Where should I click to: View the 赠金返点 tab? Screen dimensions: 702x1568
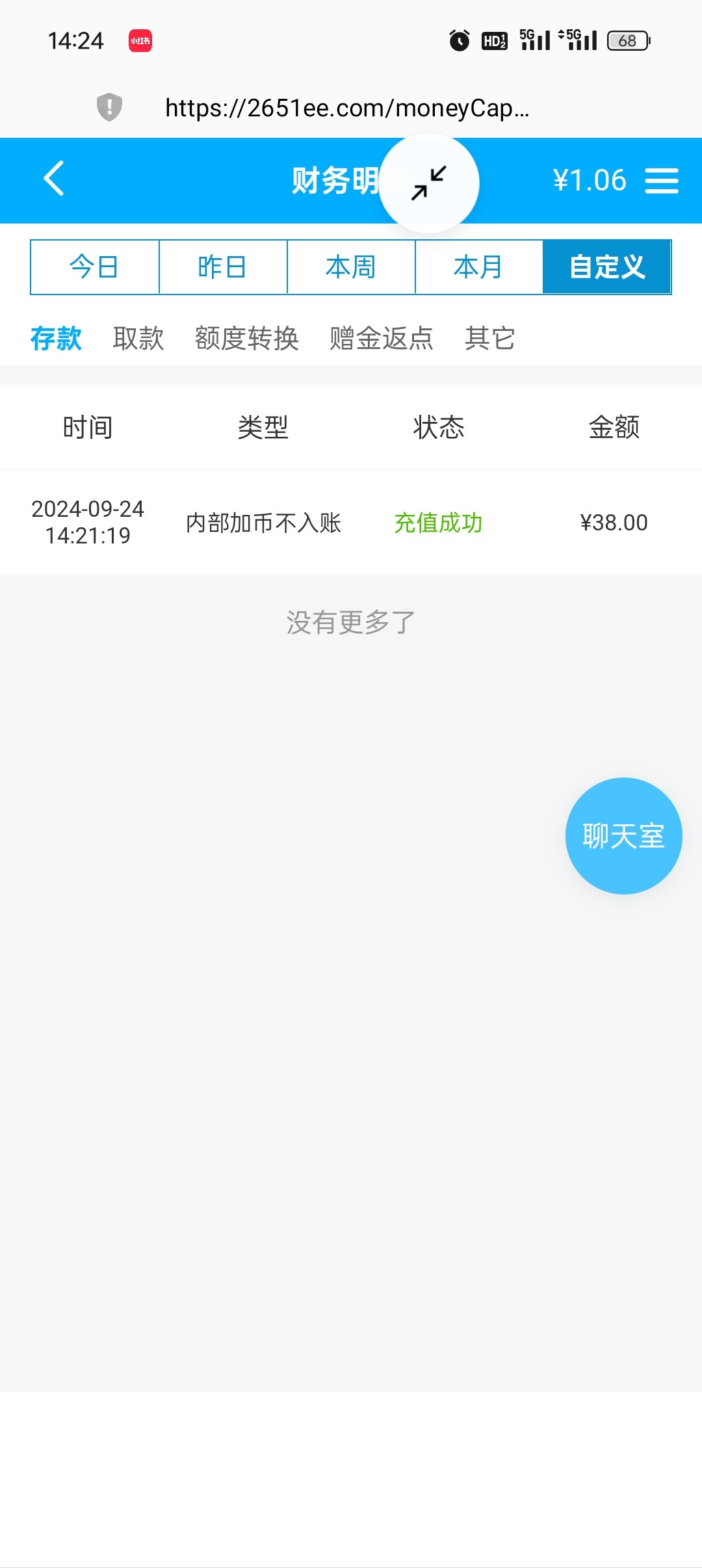click(382, 339)
